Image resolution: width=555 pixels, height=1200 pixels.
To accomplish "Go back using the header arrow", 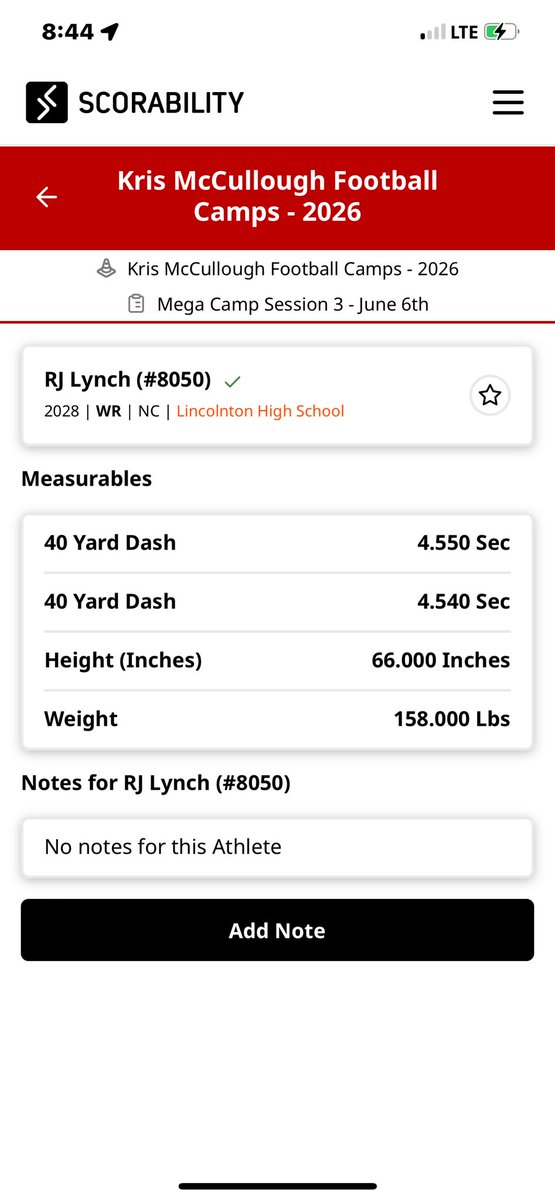I will pyautogui.click(x=46, y=197).
